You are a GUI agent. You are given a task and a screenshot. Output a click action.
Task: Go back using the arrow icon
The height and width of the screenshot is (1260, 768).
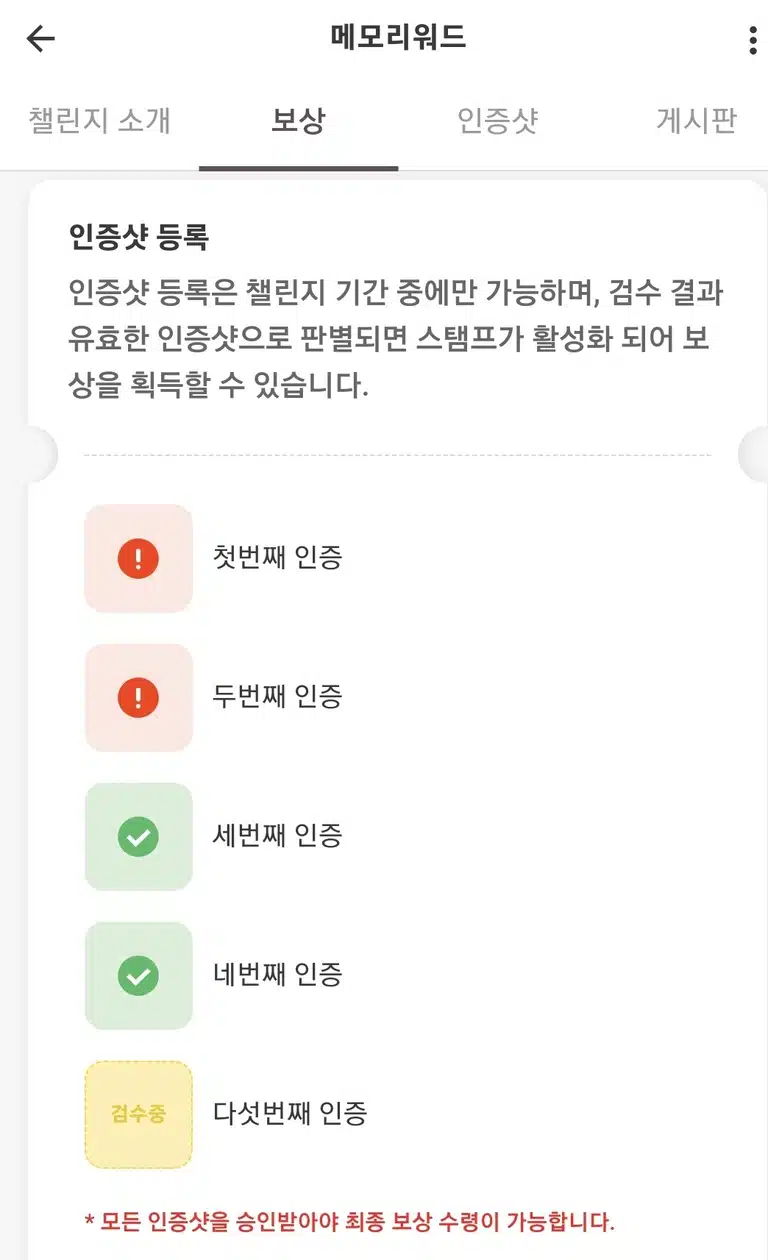coord(41,39)
